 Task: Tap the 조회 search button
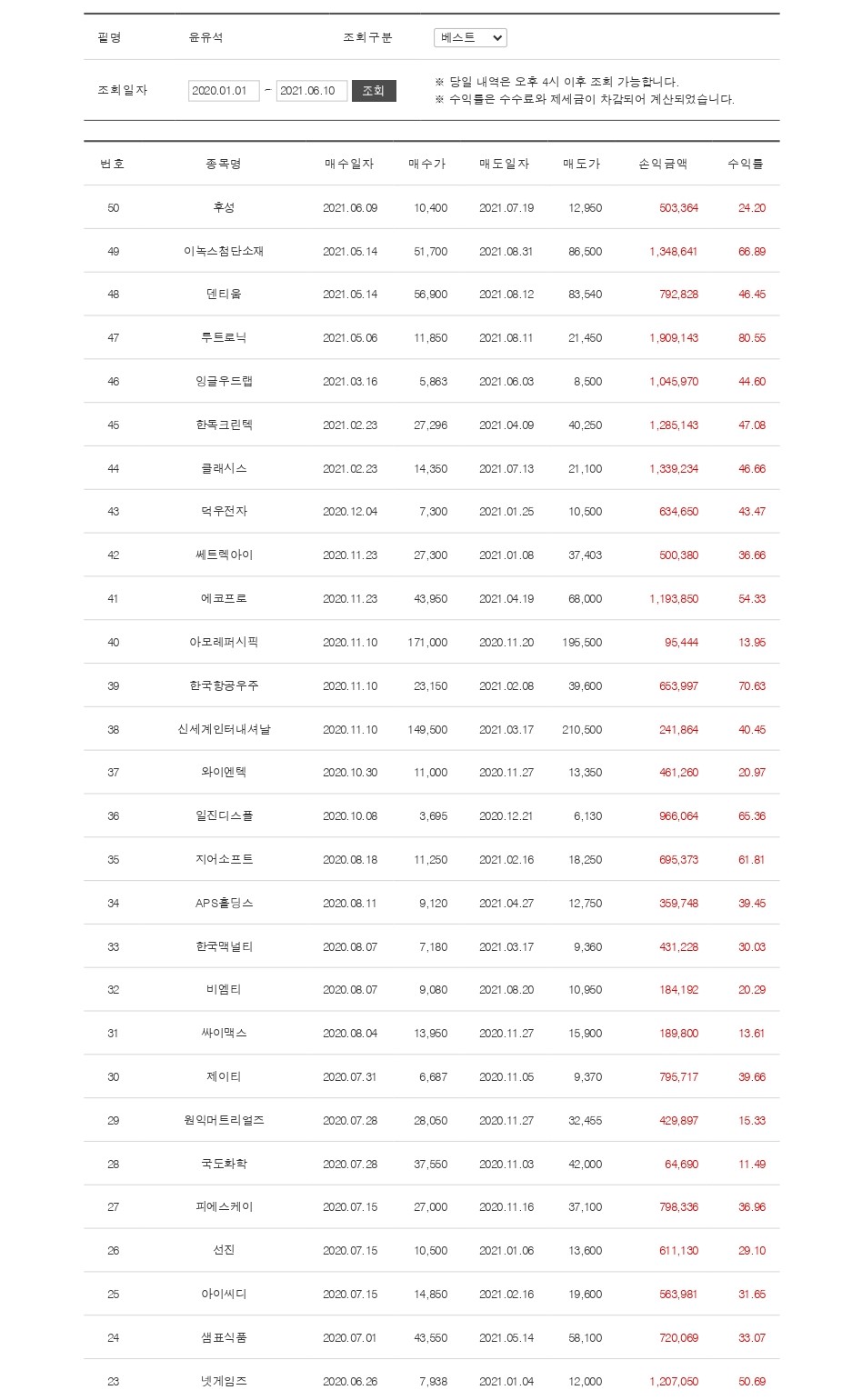[x=374, y=91]
